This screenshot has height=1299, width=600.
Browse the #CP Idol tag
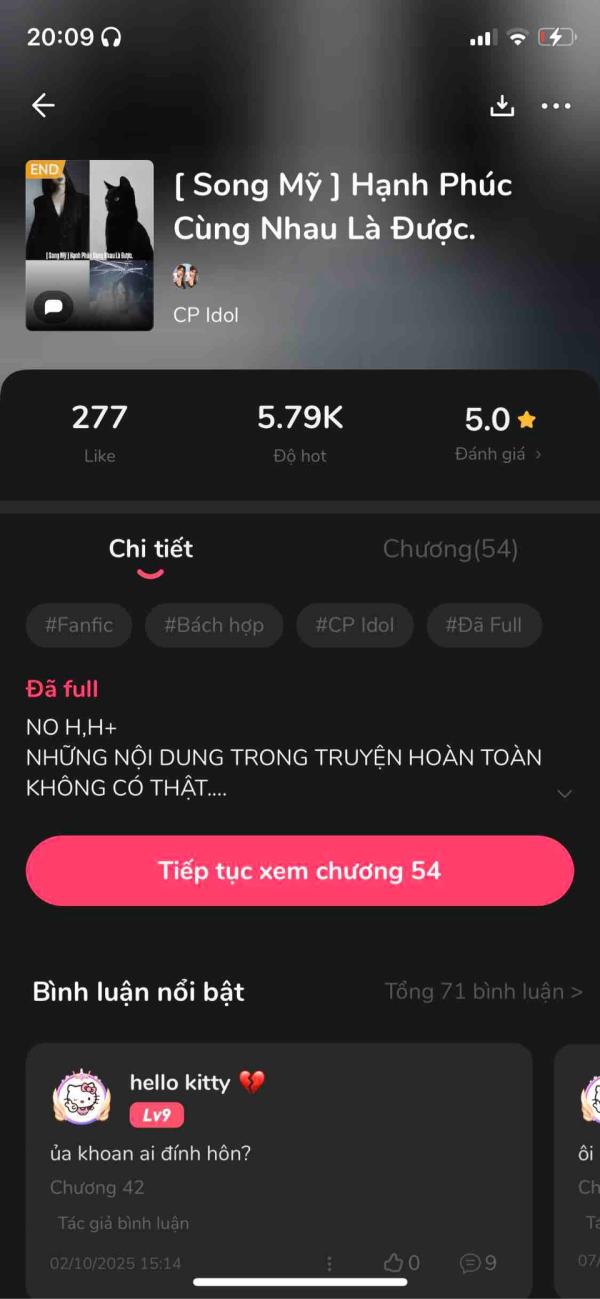[355, 626]
